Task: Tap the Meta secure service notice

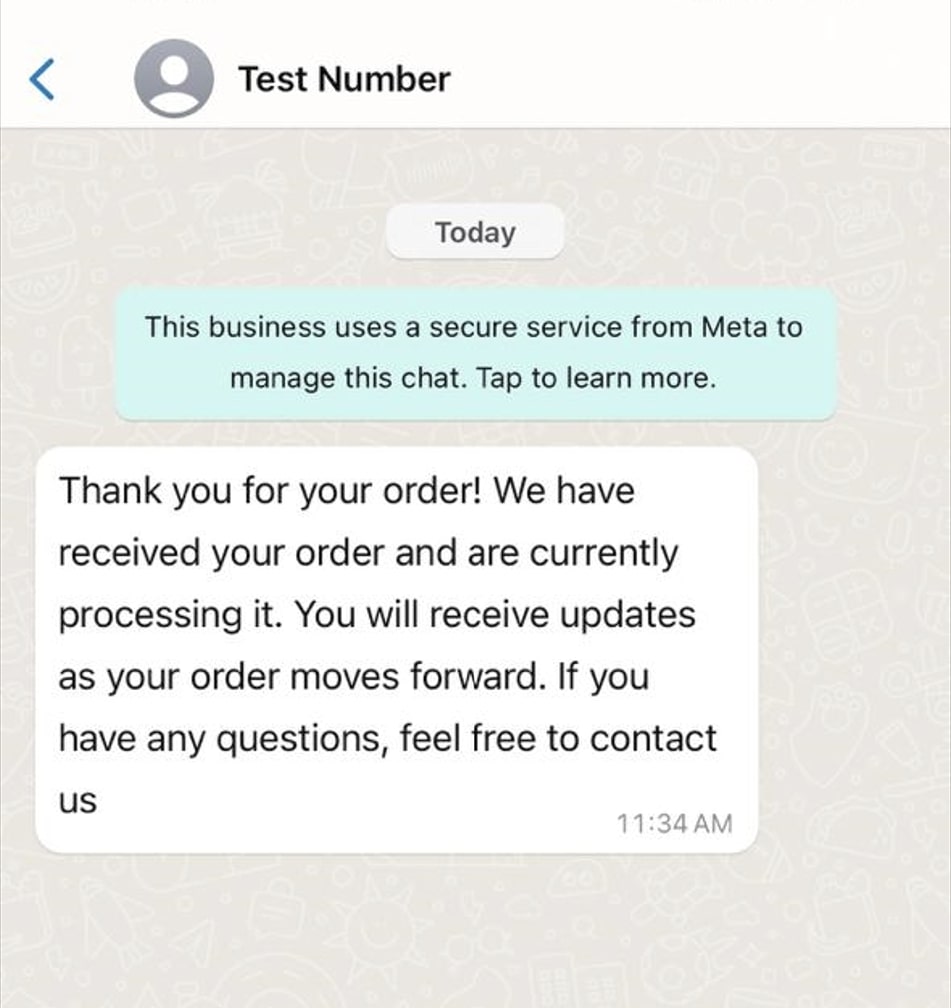Action: (475, 353)
